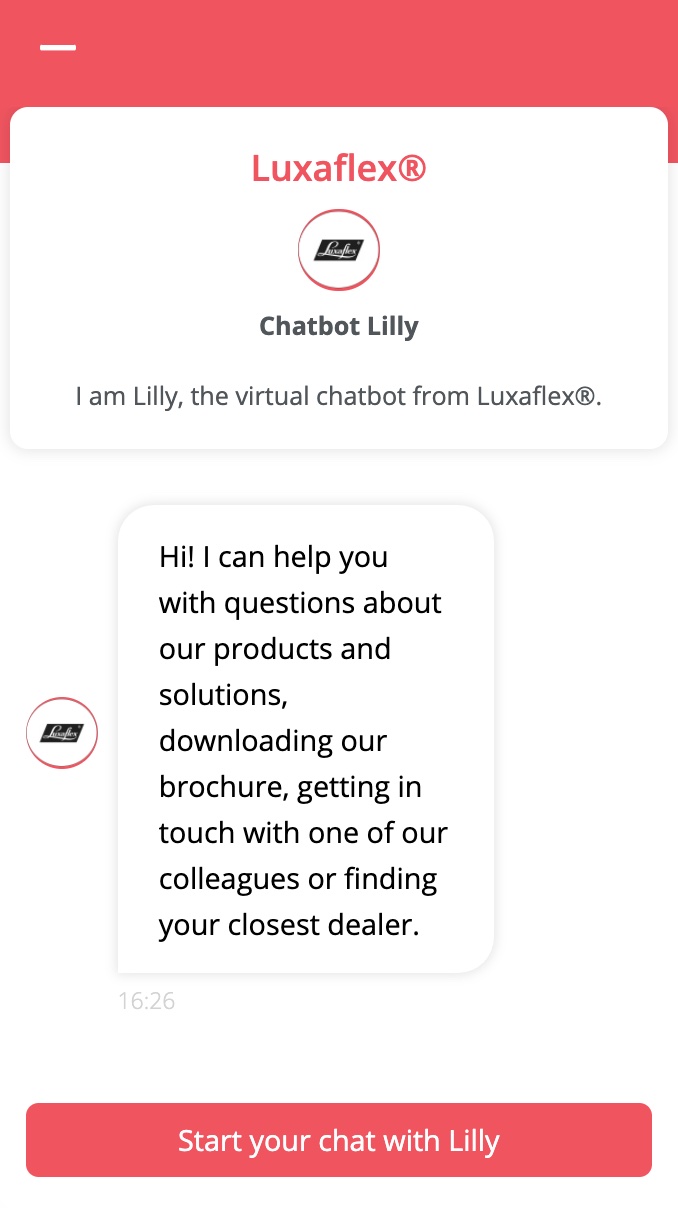Start your chat with Lilly
This screenshot has height=1208, width=678.
point(338,1140)
